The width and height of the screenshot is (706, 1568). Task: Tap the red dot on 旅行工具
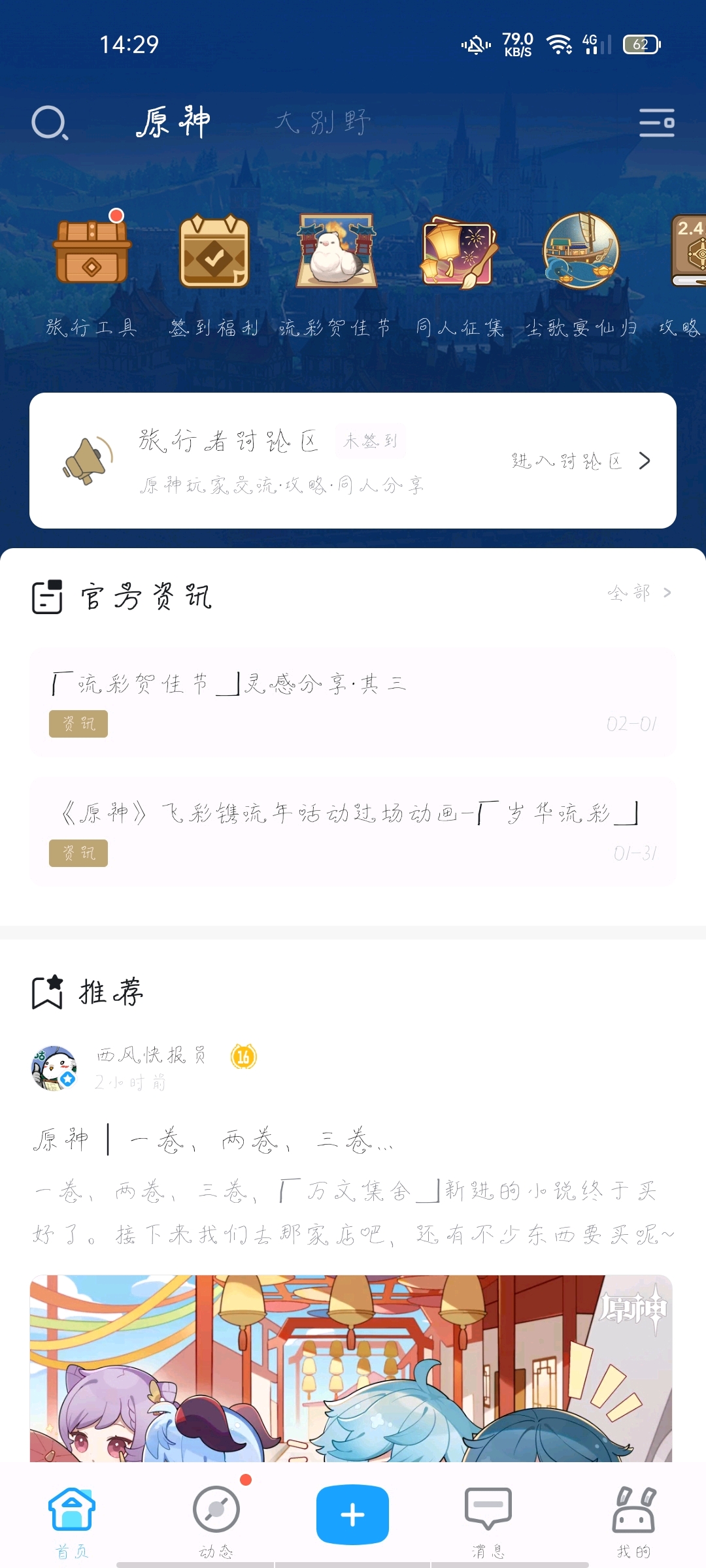(x=118, y=214)
